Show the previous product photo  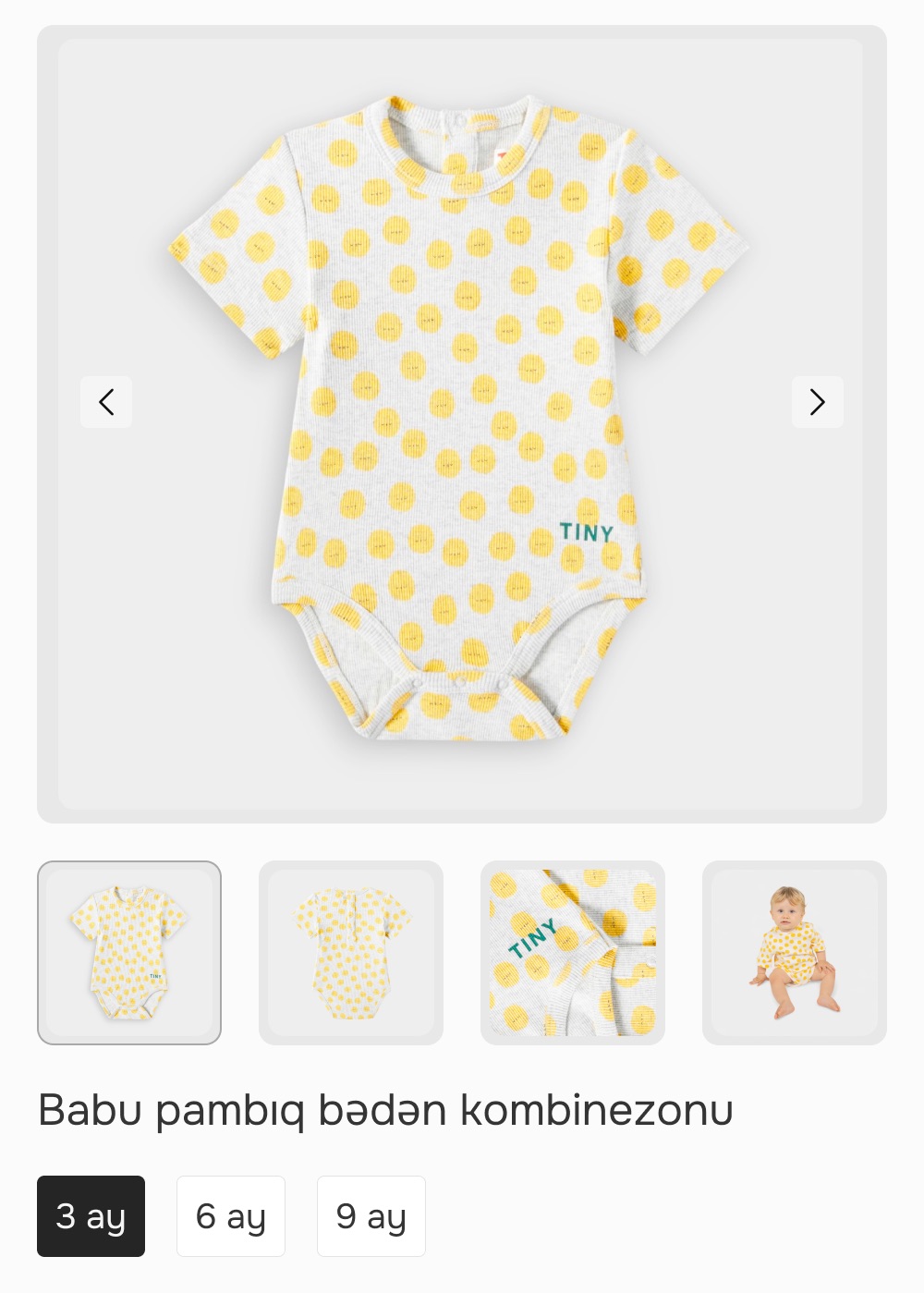pos(106,402)
